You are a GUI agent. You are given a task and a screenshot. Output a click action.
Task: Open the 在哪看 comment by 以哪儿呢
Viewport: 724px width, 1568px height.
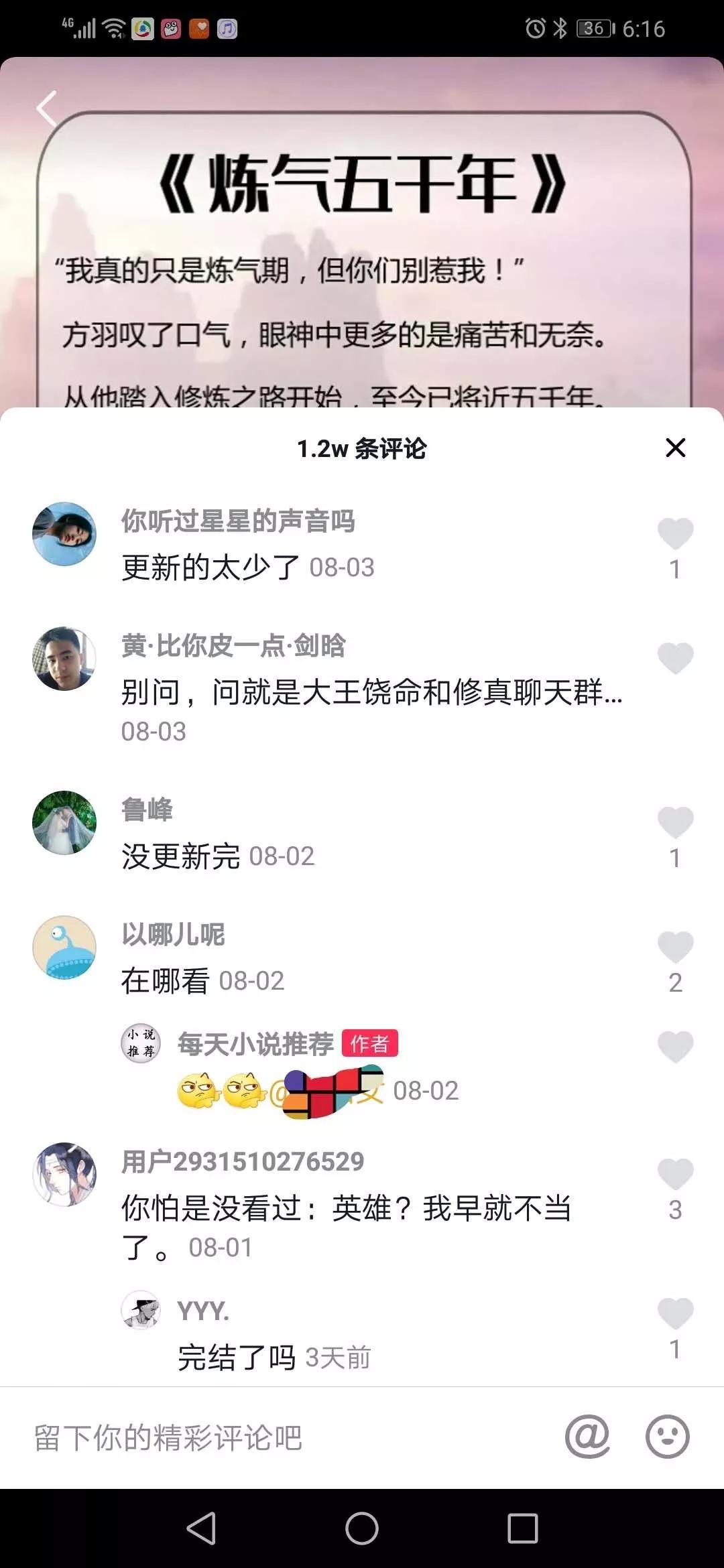pyautogui.click(x=166, y=981)
